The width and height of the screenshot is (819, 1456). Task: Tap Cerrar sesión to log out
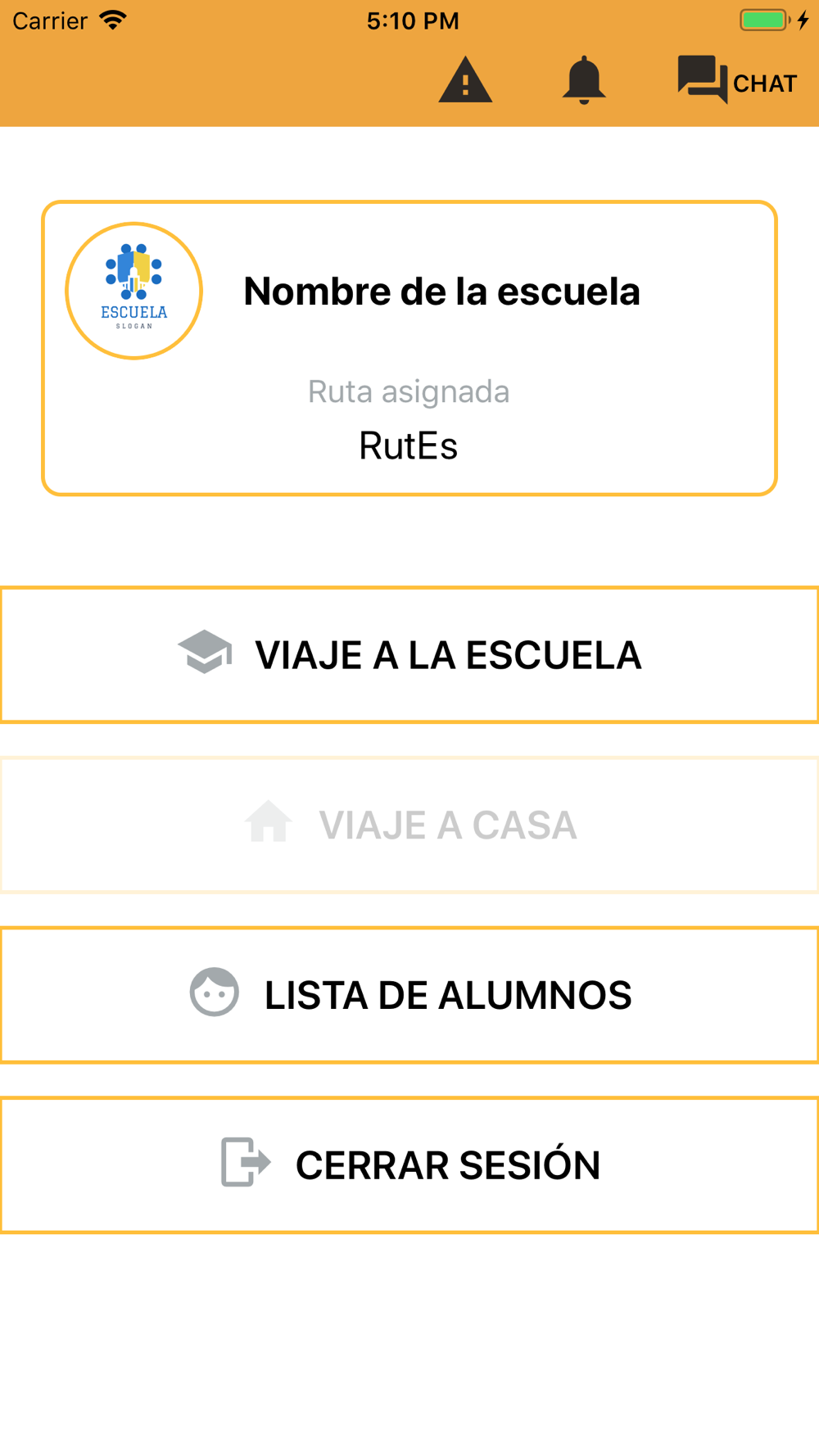coord(409,1164)
